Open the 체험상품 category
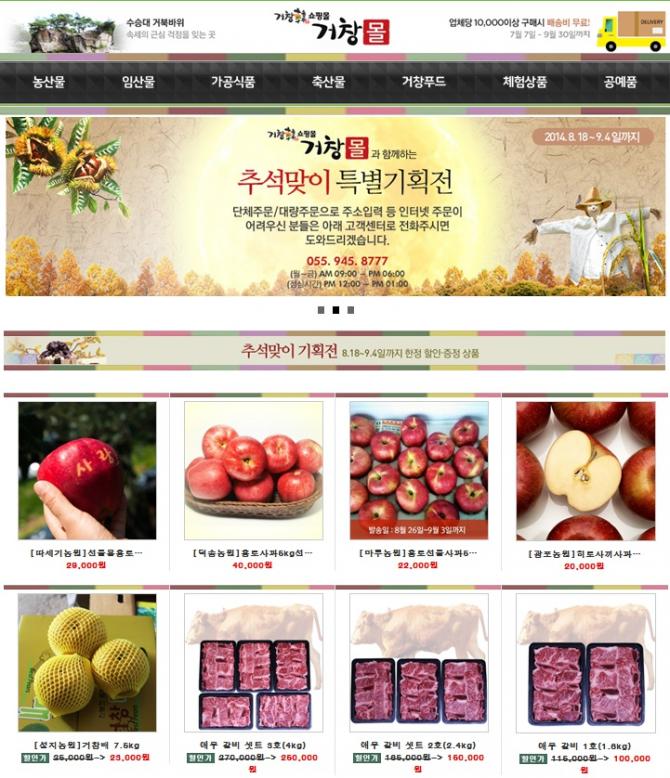The height and width of the screenshot is (778, 670). (x=525, y=82)
